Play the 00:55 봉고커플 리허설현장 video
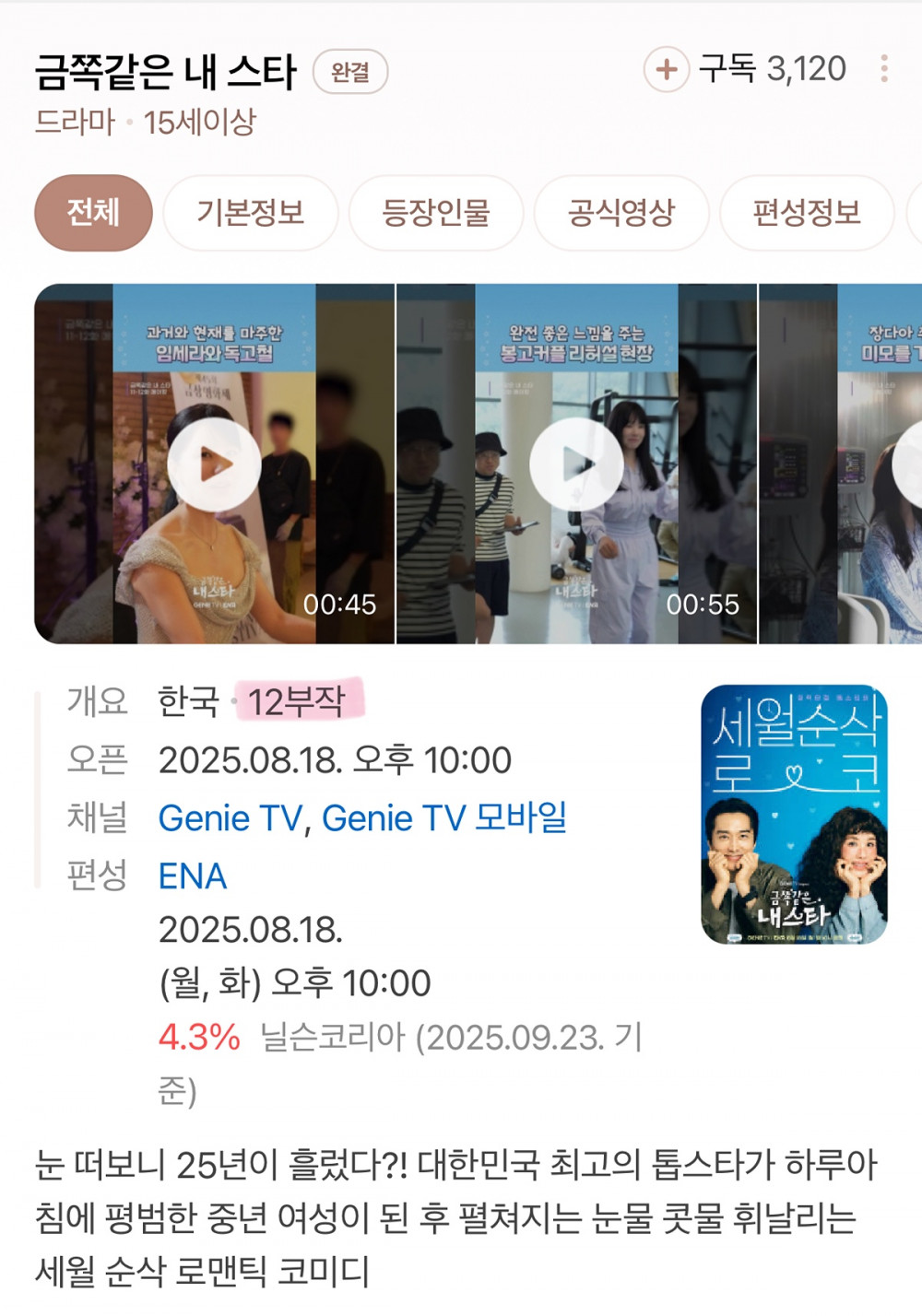922x1316 pixels. 576,464
